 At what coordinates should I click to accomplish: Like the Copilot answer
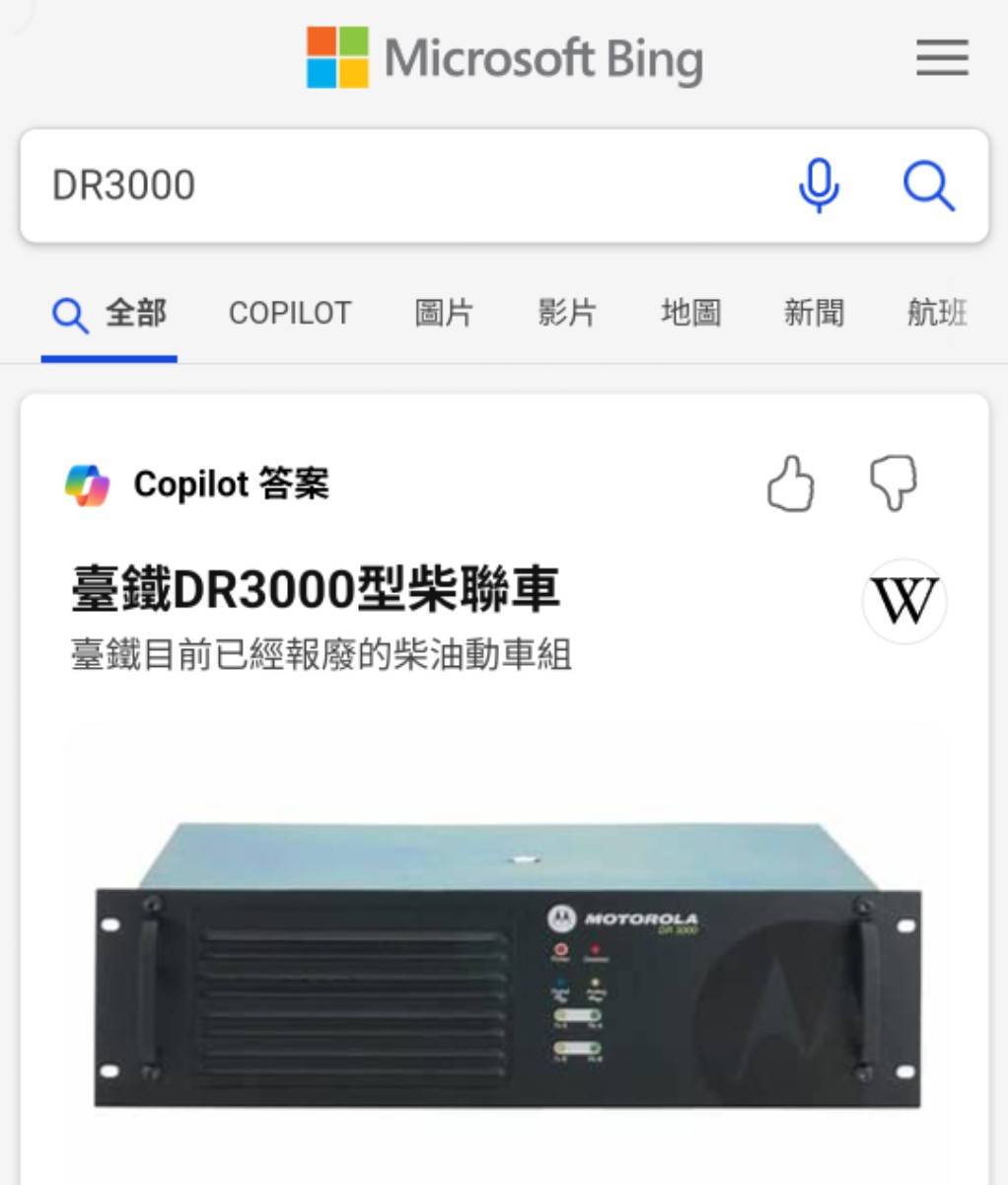coord(791,483)
